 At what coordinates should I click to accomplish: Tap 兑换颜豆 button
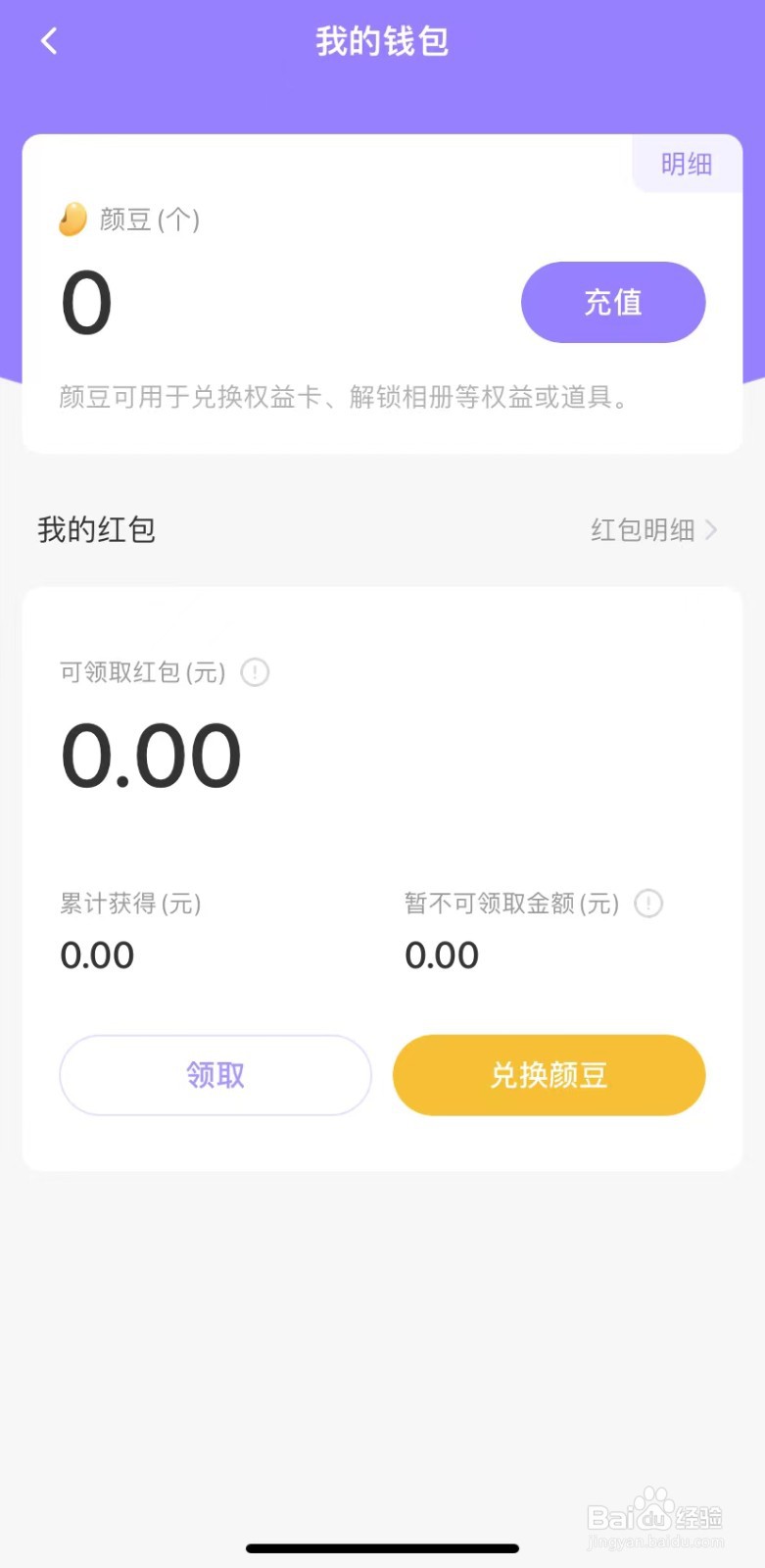pyautogui.click(x=549, y=1075)
